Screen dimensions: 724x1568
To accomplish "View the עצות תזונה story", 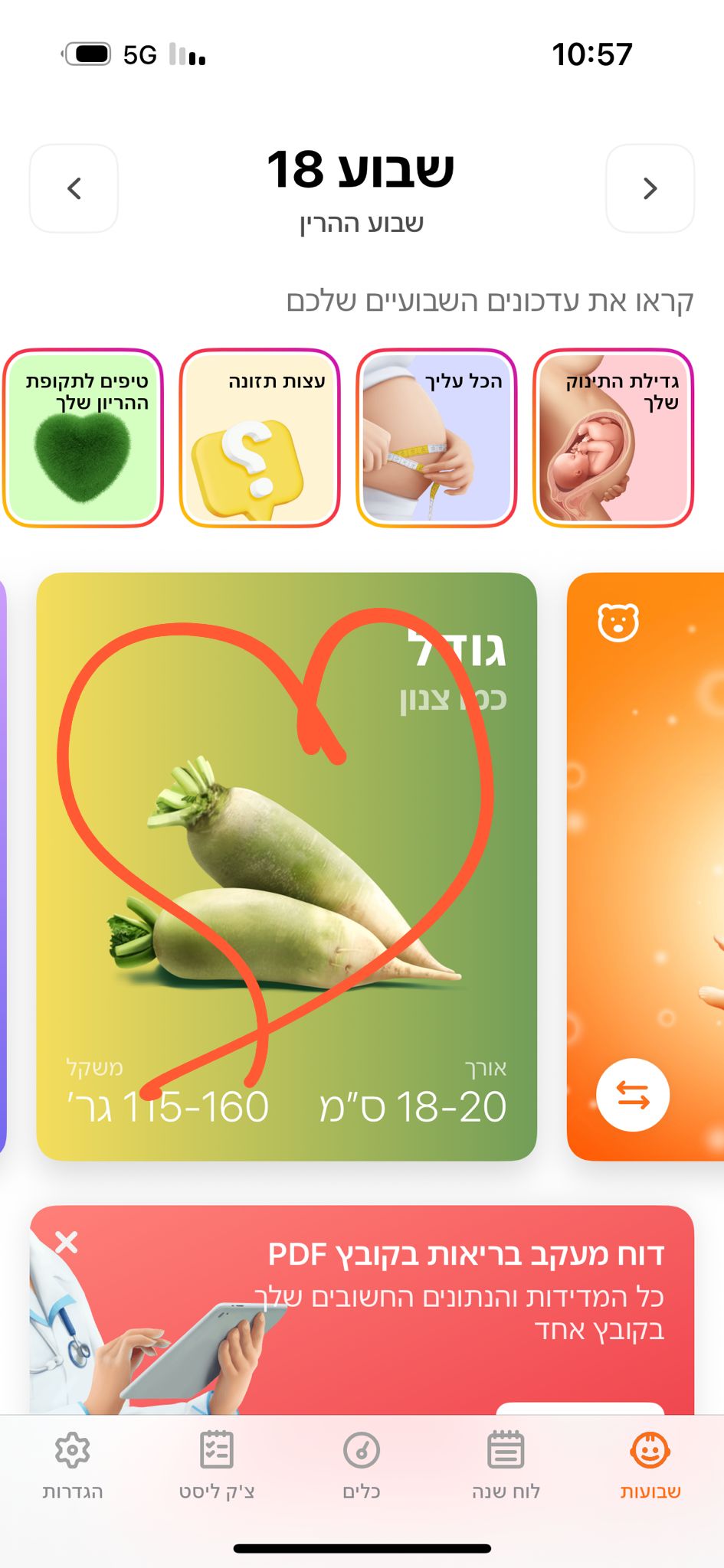I will pos(260,438).
